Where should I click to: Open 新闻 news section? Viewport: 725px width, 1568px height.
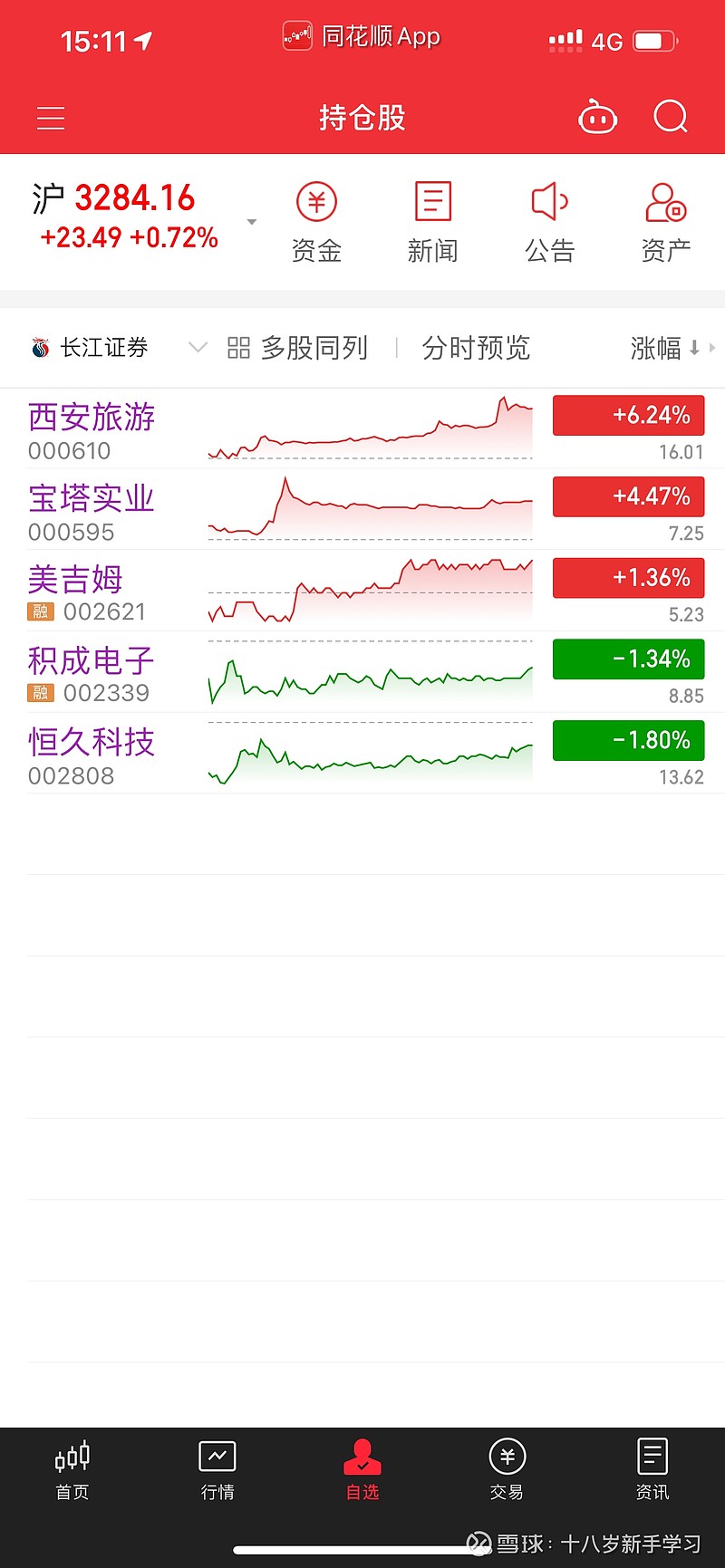click(x=433, y=223)
